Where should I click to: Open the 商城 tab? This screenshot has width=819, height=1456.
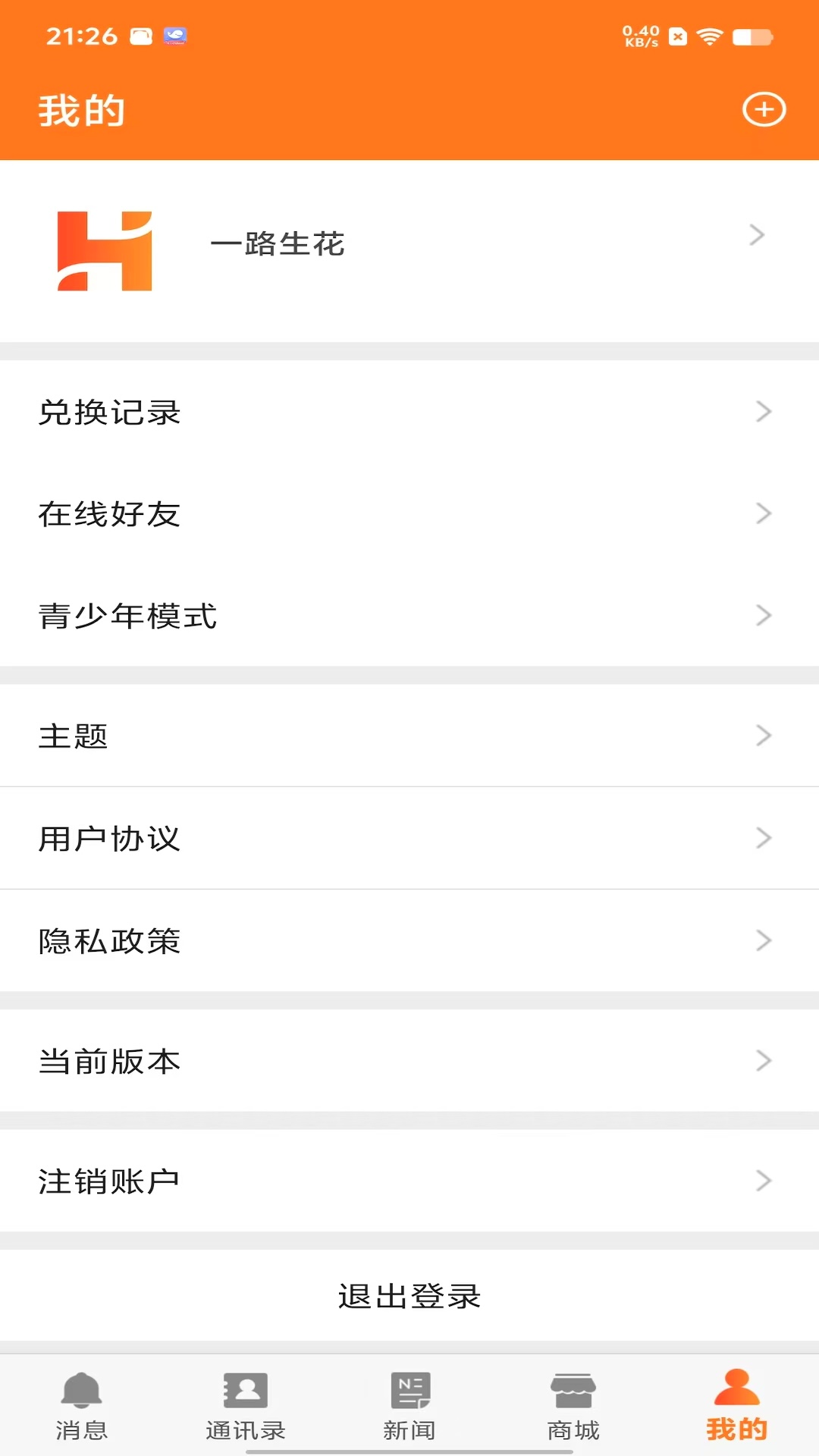tap(573, 1405)
